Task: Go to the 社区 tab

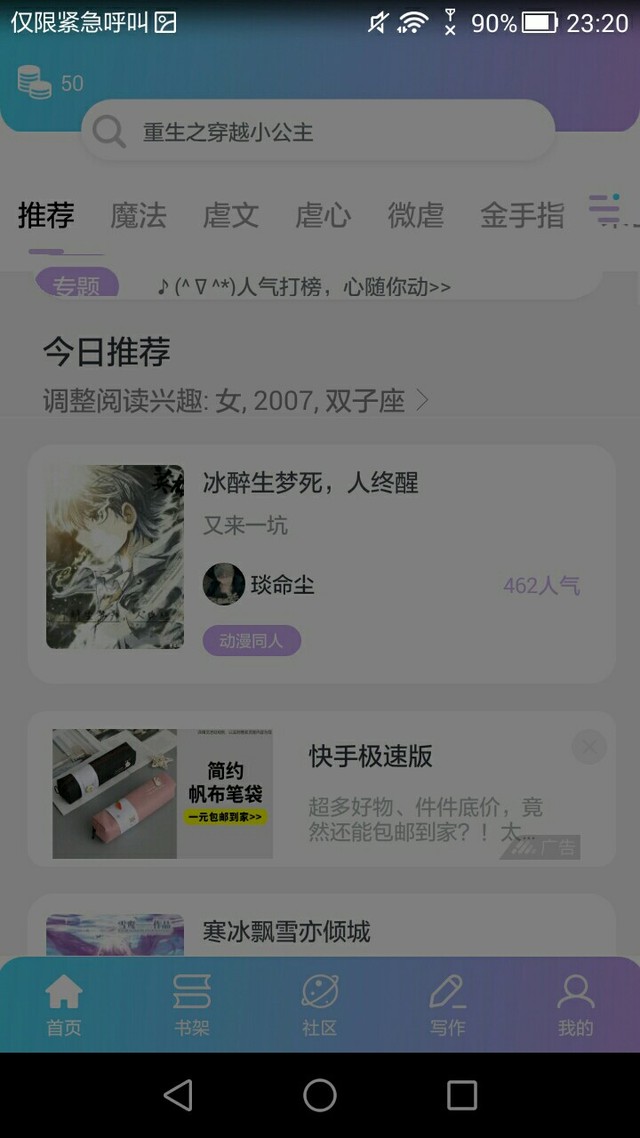Action: [320, 1005]
